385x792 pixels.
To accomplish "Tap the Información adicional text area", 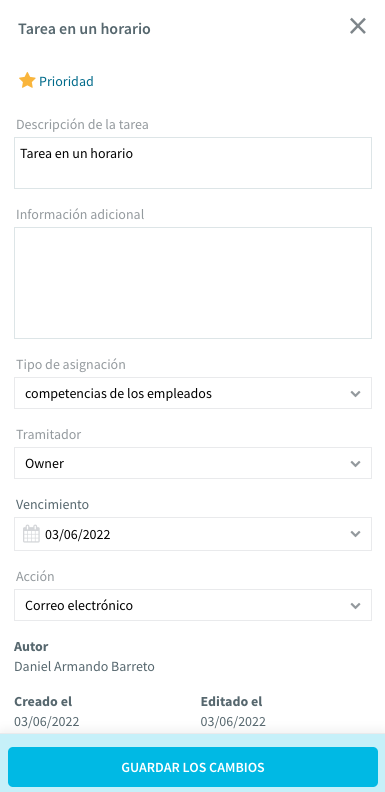I will [x=193, y=283].
